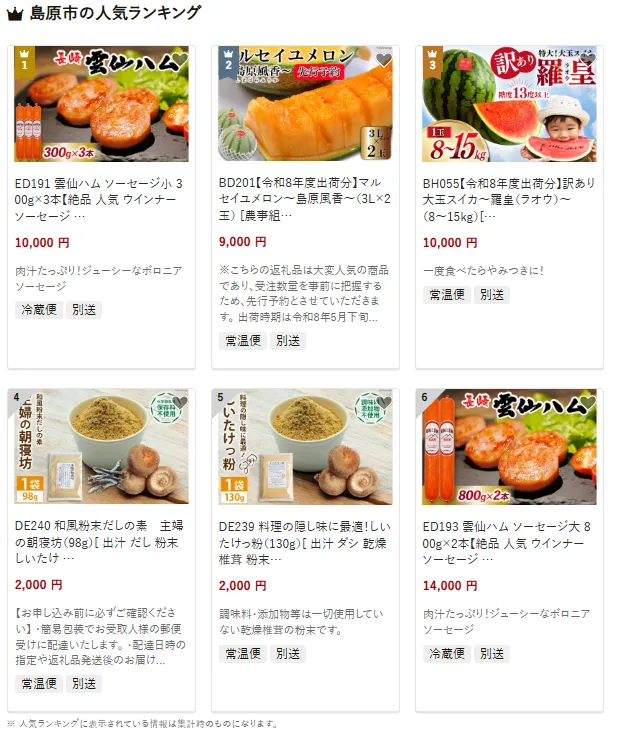Favorite the ED193 雲仙ハム item with heart
The width and height of the screenshot is (625, 742).
click(x=587, y=403)
